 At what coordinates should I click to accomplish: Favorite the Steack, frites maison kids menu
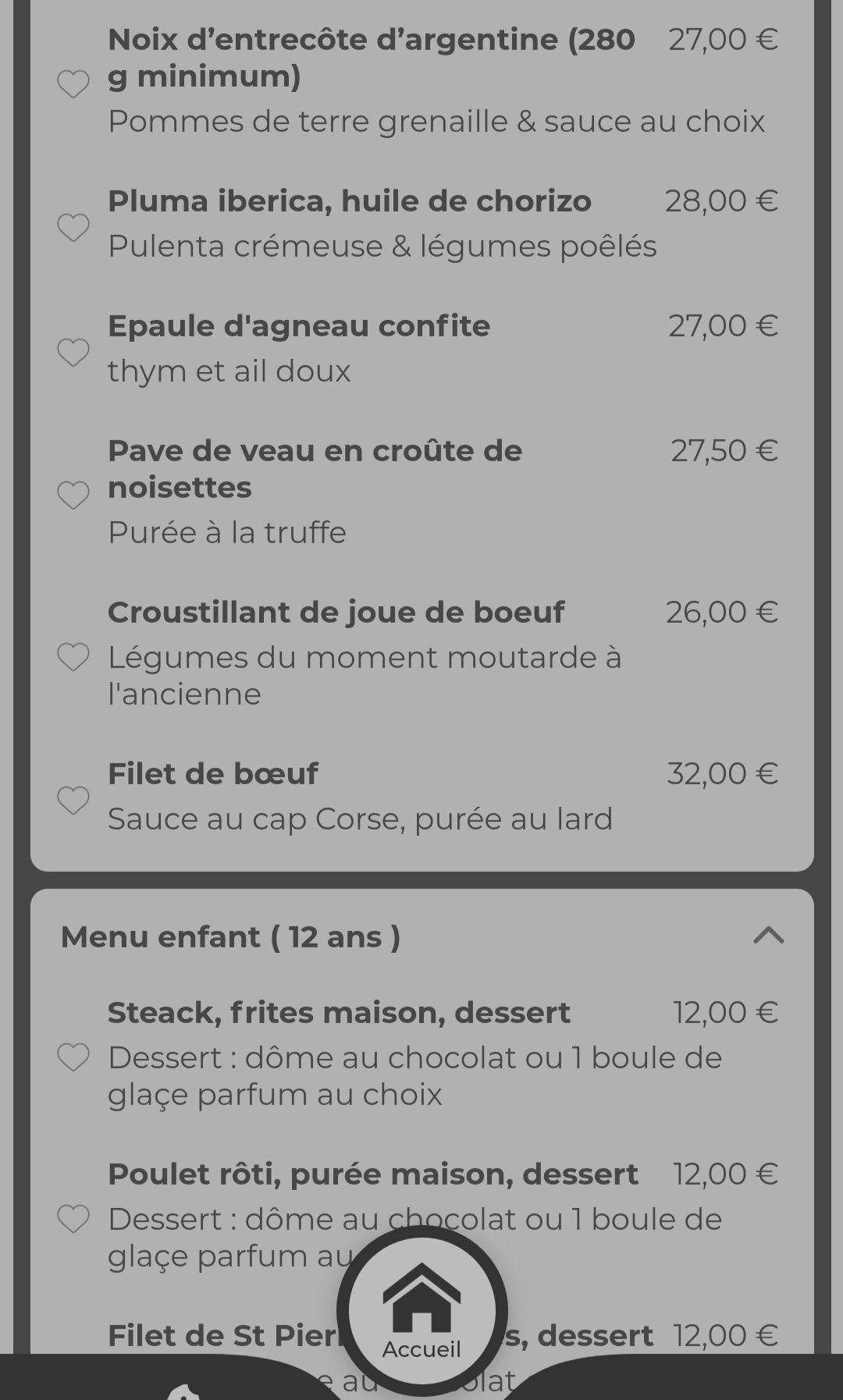73,1057
